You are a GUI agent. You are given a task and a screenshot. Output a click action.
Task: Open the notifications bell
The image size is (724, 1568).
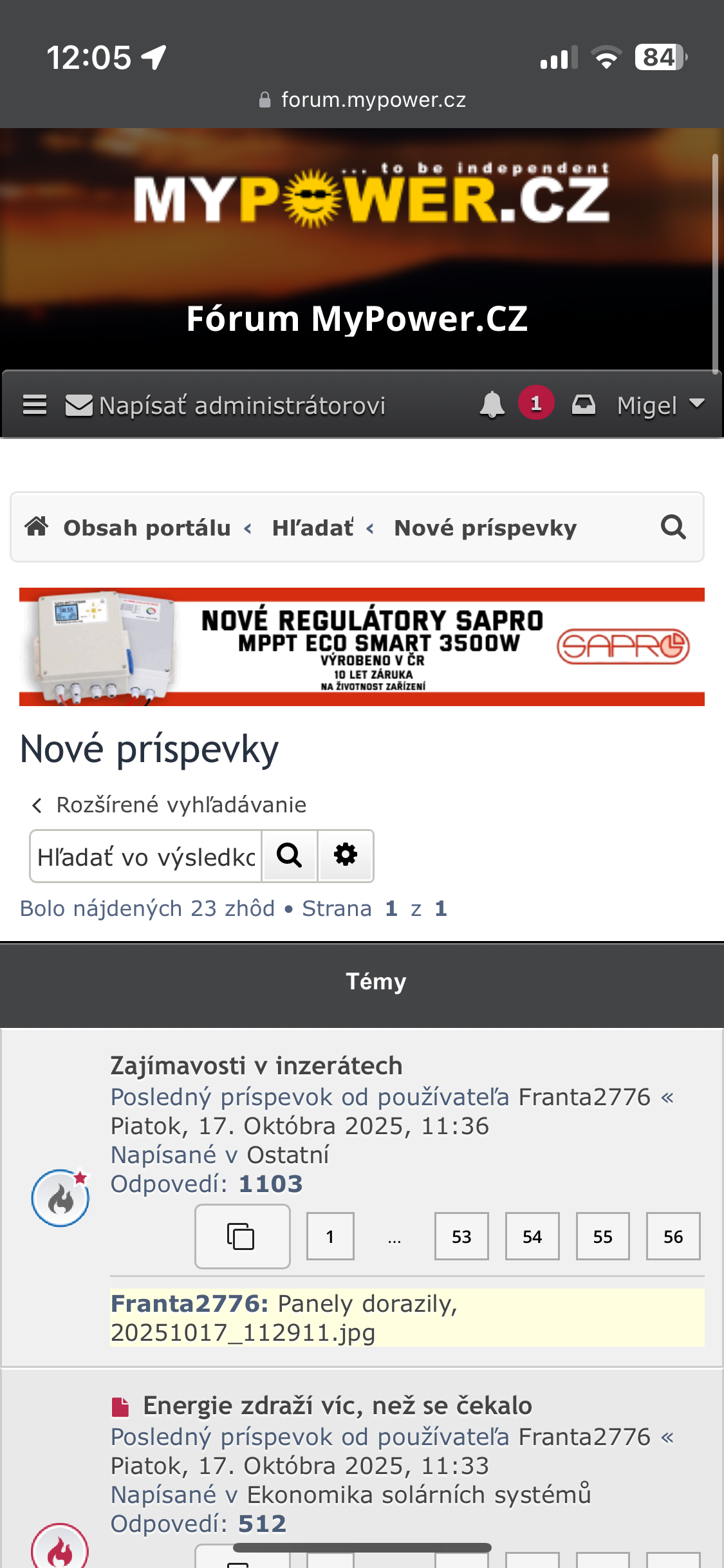pyautogui.click(x=492, y=405)
